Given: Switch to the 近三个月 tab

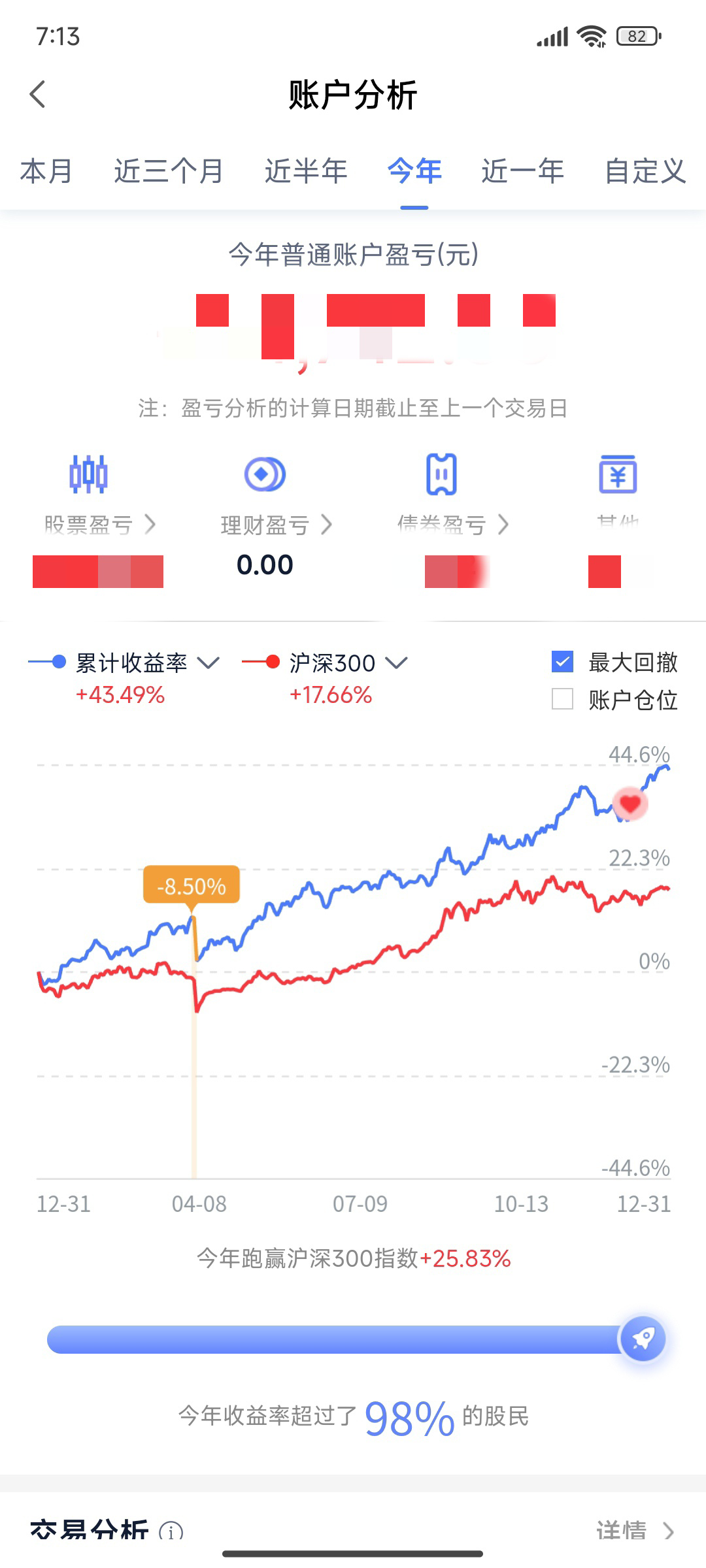Looking at the screenshot, I should pos(169,171).
